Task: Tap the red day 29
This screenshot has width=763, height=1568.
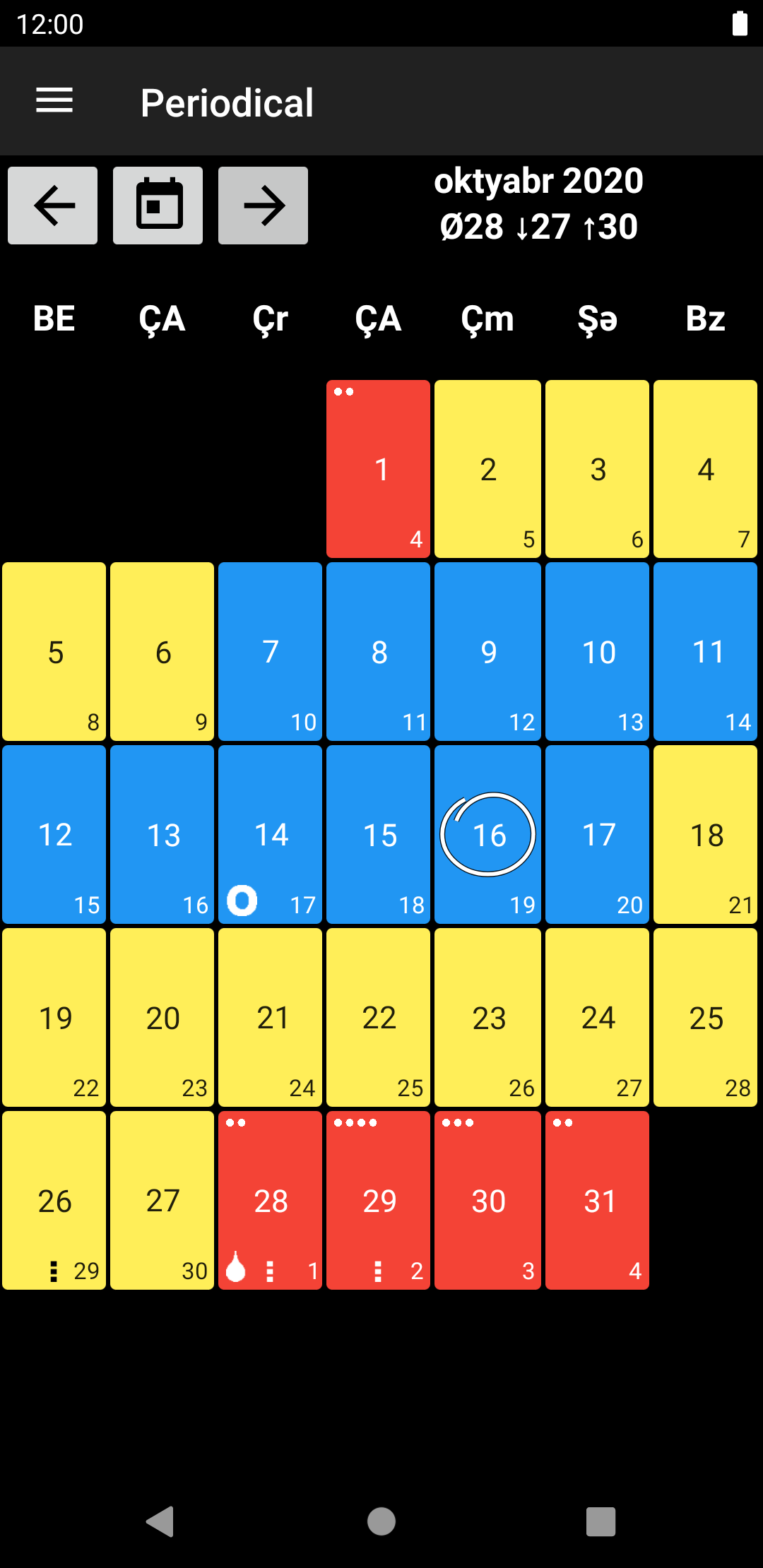Action: click(x=378, y=1200)
